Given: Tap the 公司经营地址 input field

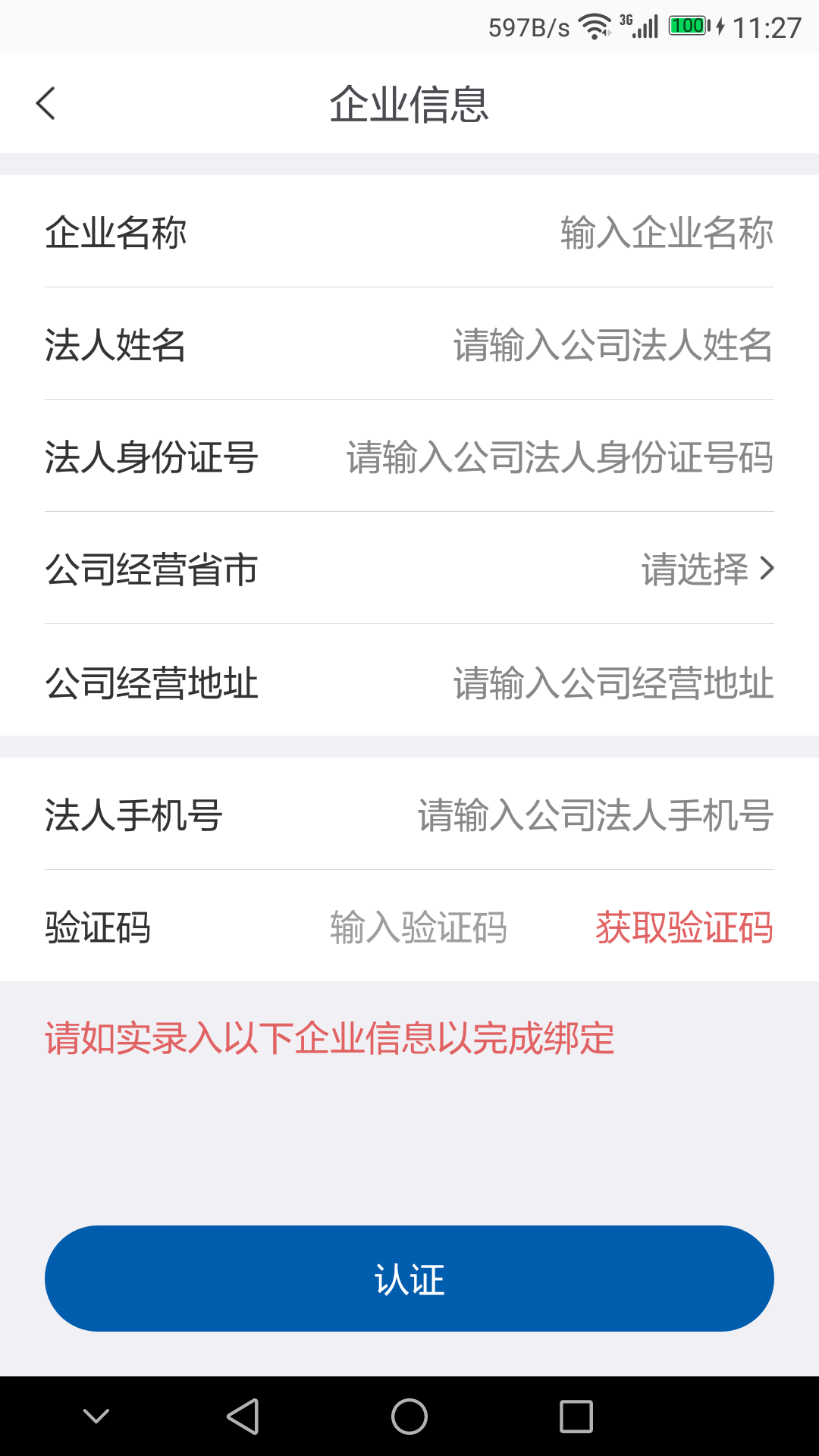Looking at the screenshot, I should [x=613, y=682].
